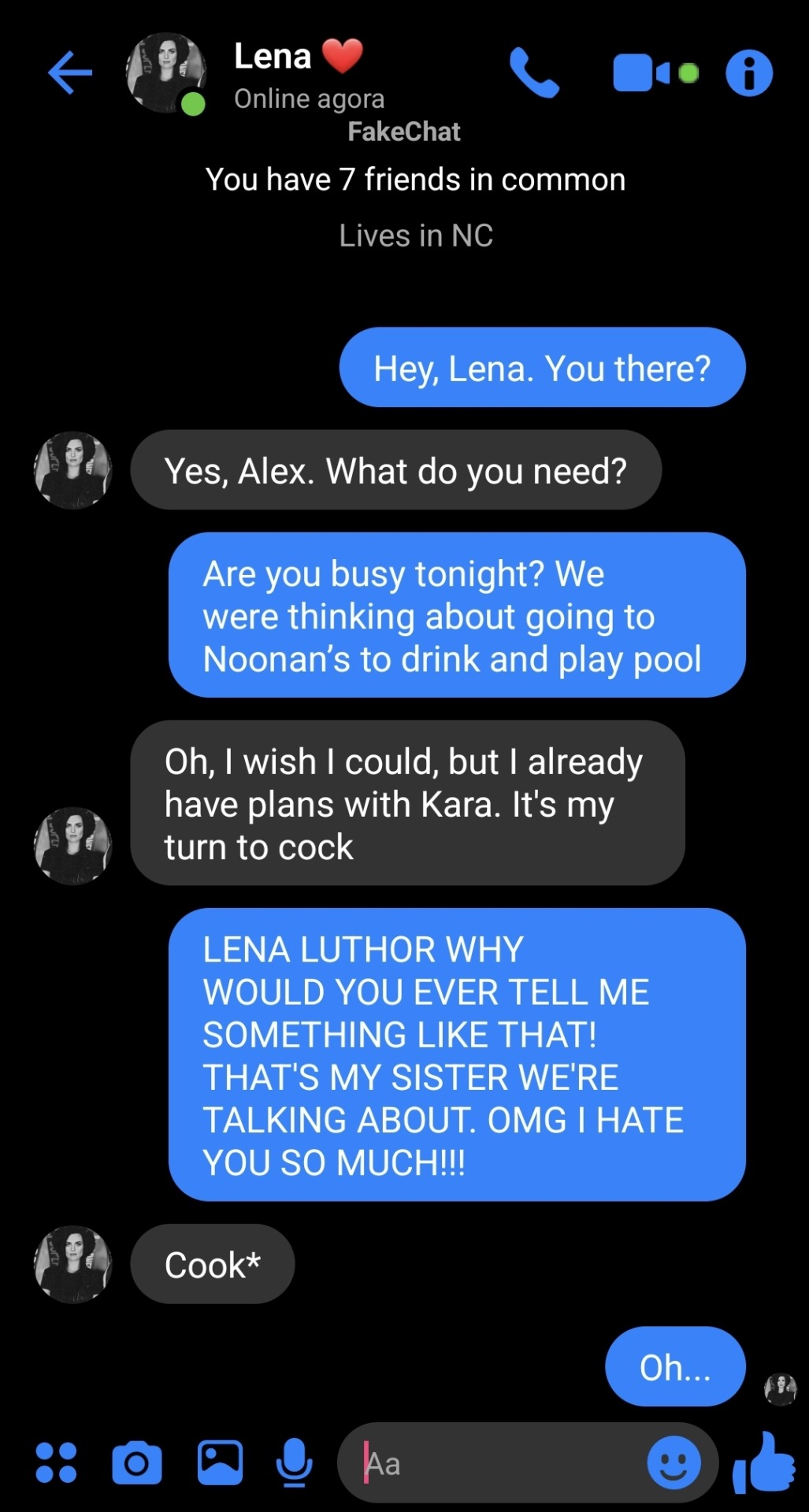The height and width of the screenshot is (1512, 809).
Task: Open the conversation info icon
Action: 748,73
